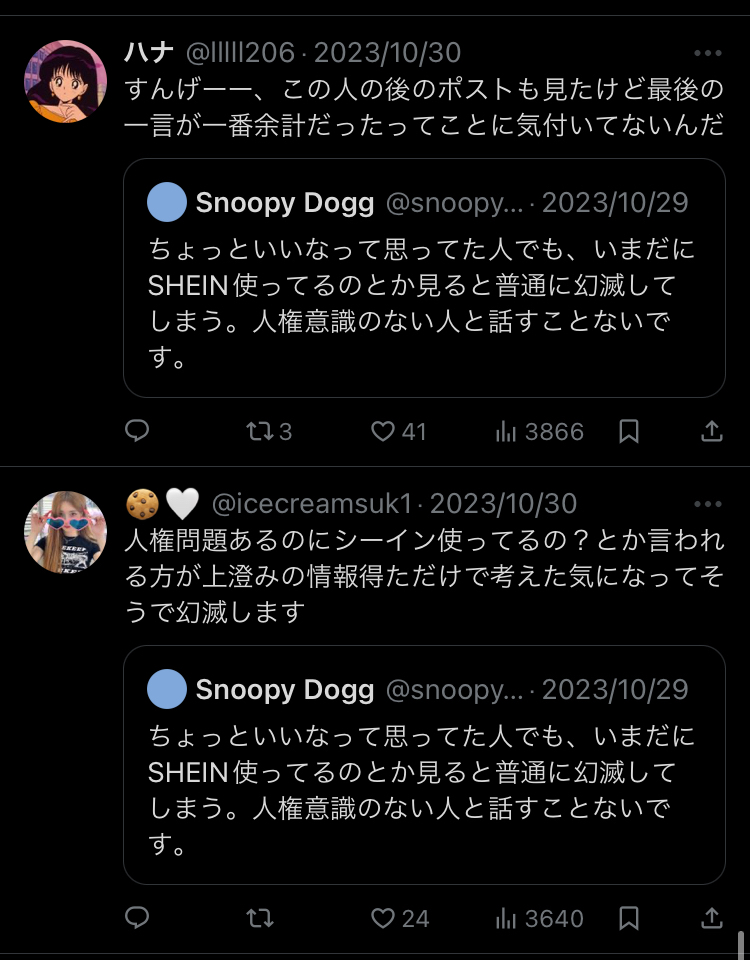Reply to @icecreamsuk1's post
The height and width of the screenshot is (960, 750).
point(137,918)
